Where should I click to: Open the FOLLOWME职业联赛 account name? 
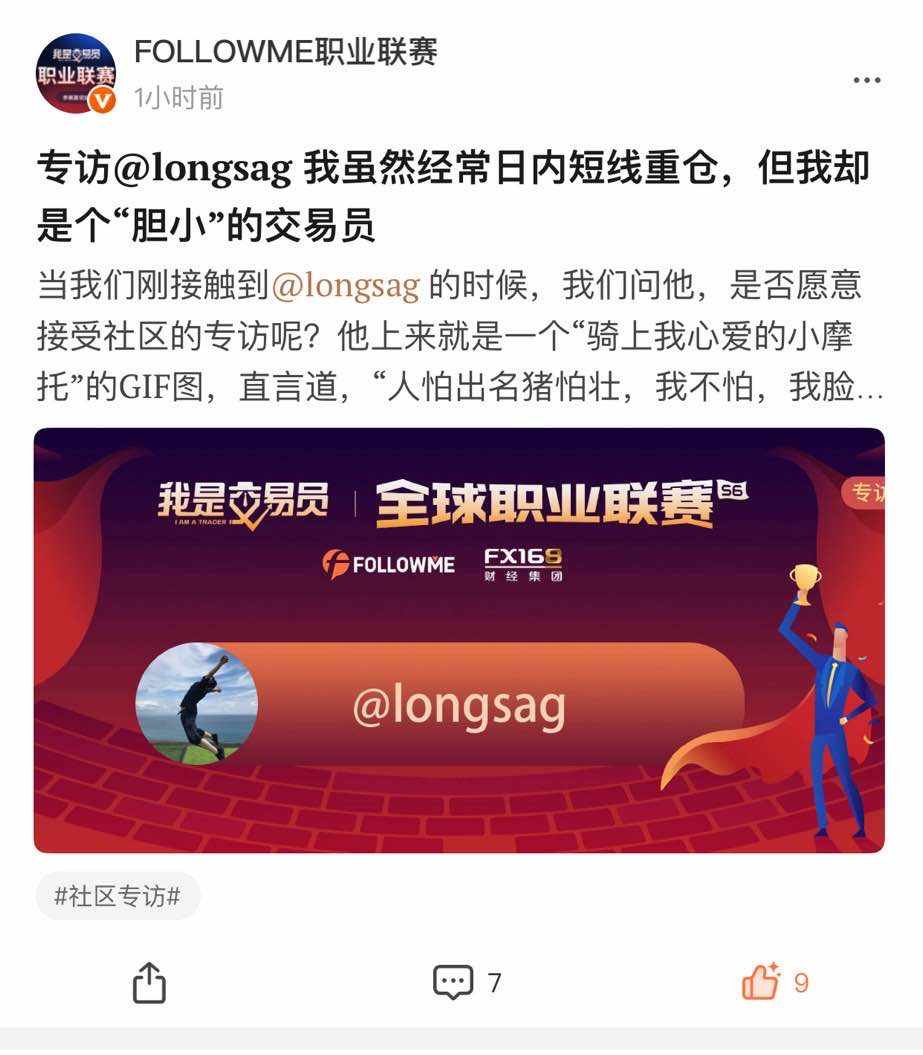pos(286,51)
